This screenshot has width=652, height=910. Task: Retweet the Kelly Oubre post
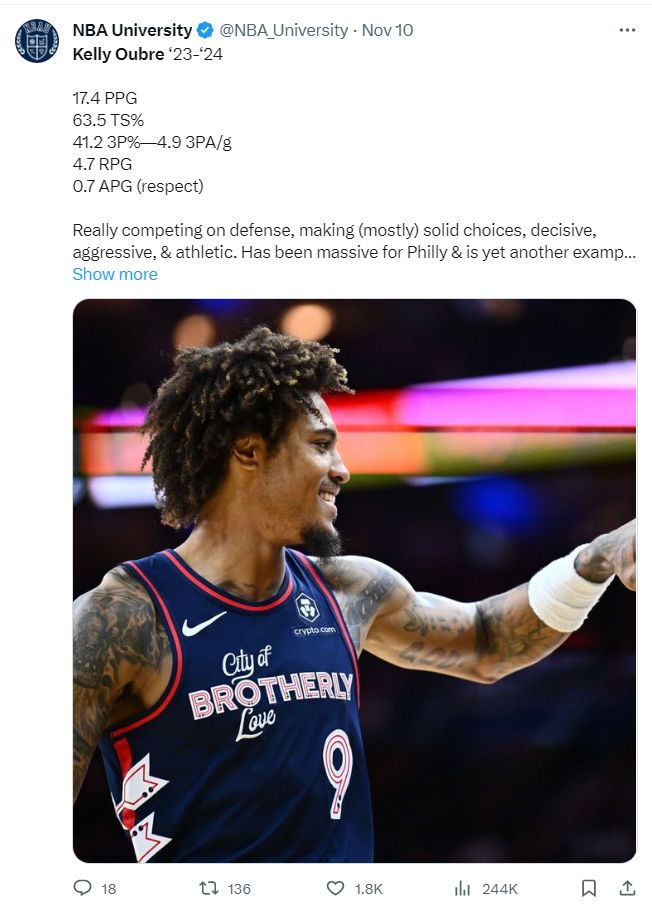coord(209,888)
